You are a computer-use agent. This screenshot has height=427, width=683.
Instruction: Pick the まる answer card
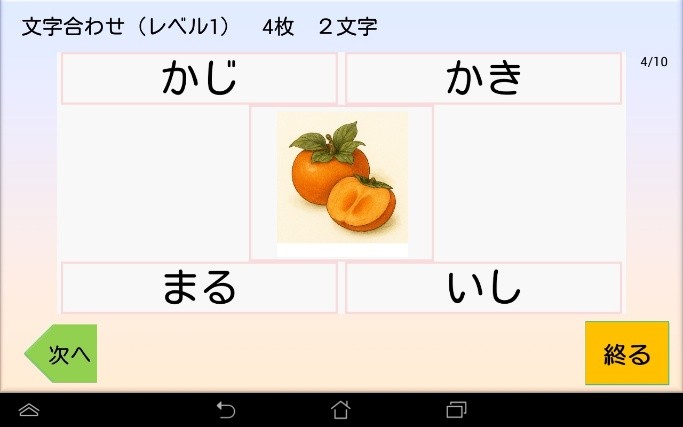pos(199,288)
